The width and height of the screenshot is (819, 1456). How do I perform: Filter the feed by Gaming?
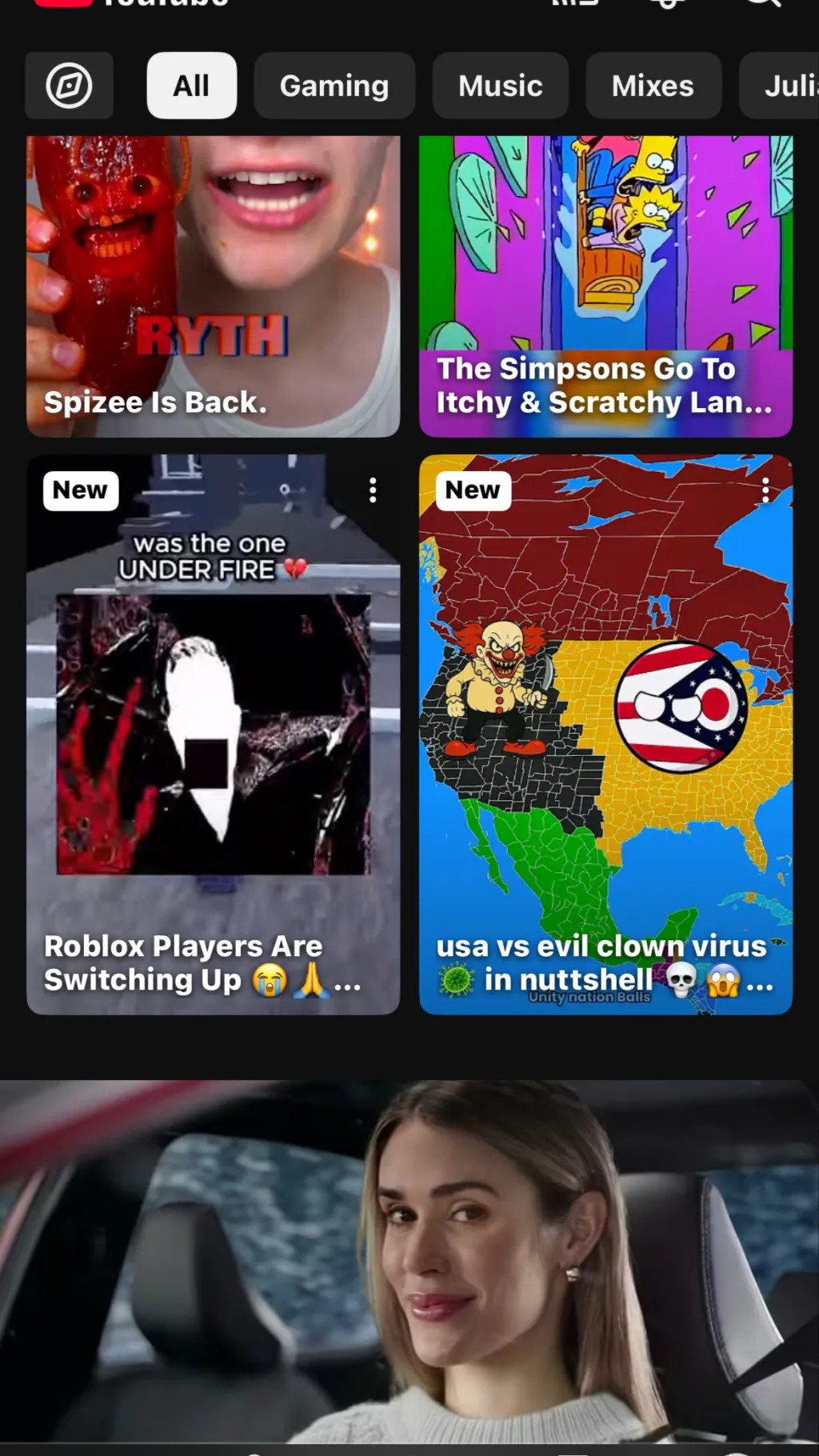point(334,86)
